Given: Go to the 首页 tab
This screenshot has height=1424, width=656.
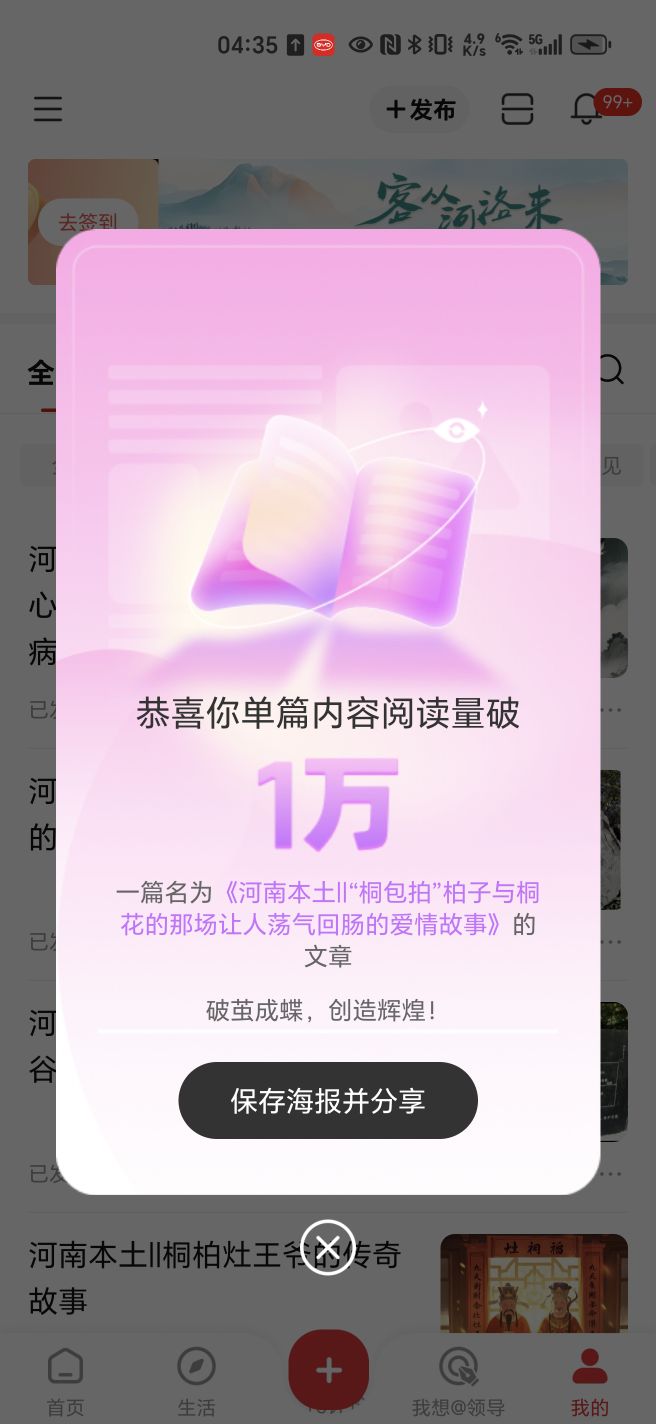Looking at the screenshot, I should tap(66, 1381).
